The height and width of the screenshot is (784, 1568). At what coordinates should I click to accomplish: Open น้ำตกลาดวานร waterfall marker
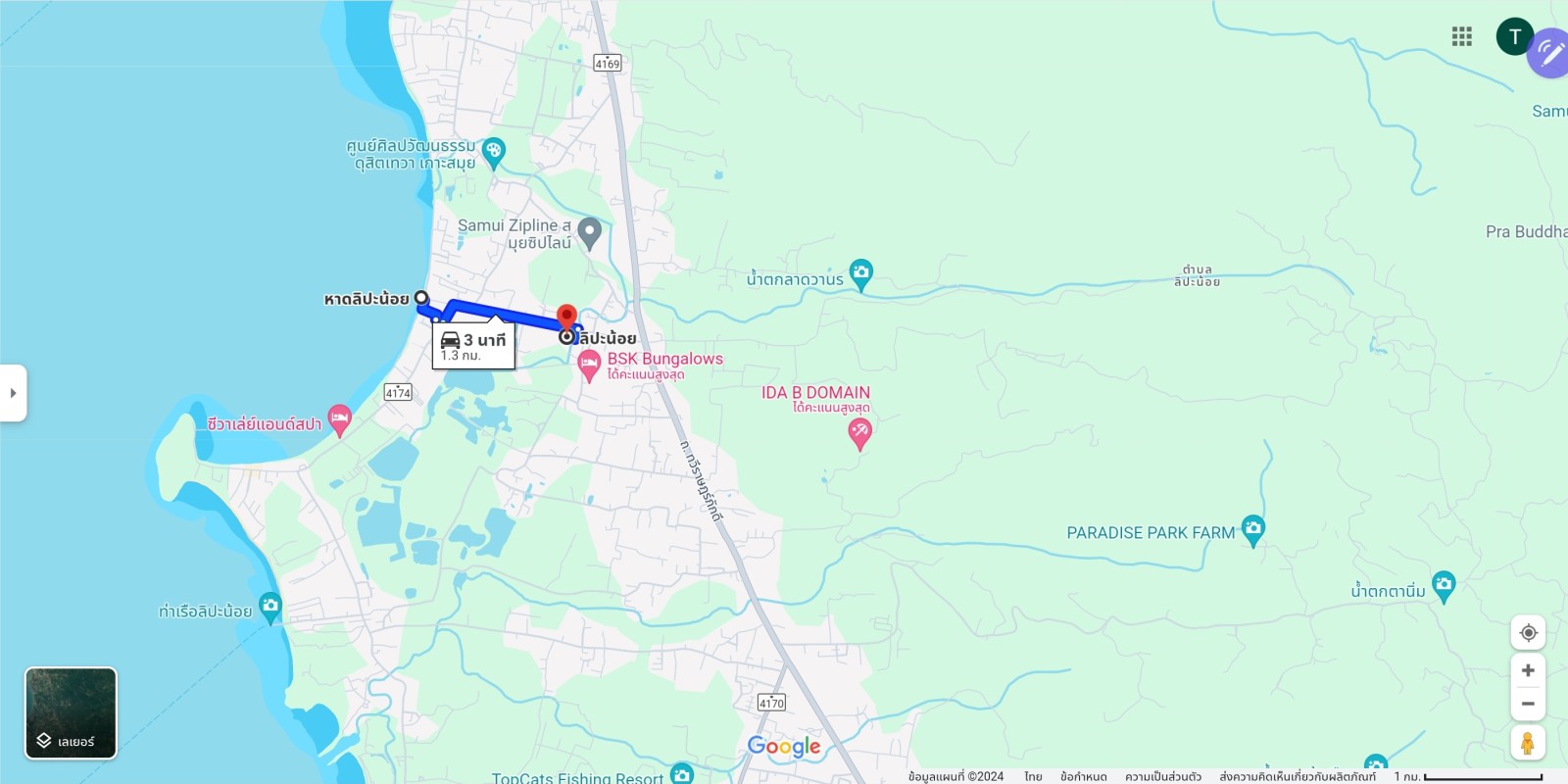[860, 273]
